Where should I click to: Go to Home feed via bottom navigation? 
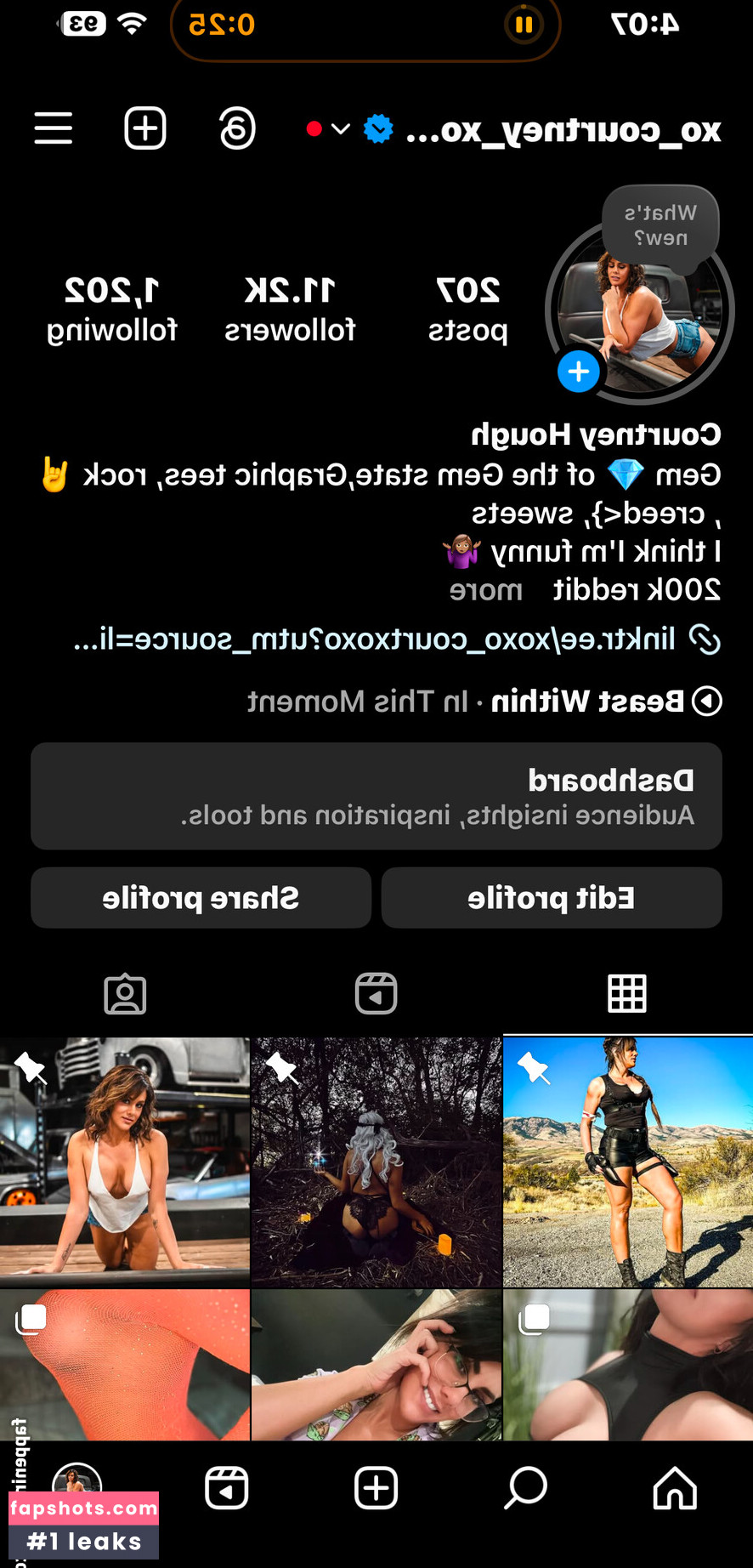pos(675,1488)
